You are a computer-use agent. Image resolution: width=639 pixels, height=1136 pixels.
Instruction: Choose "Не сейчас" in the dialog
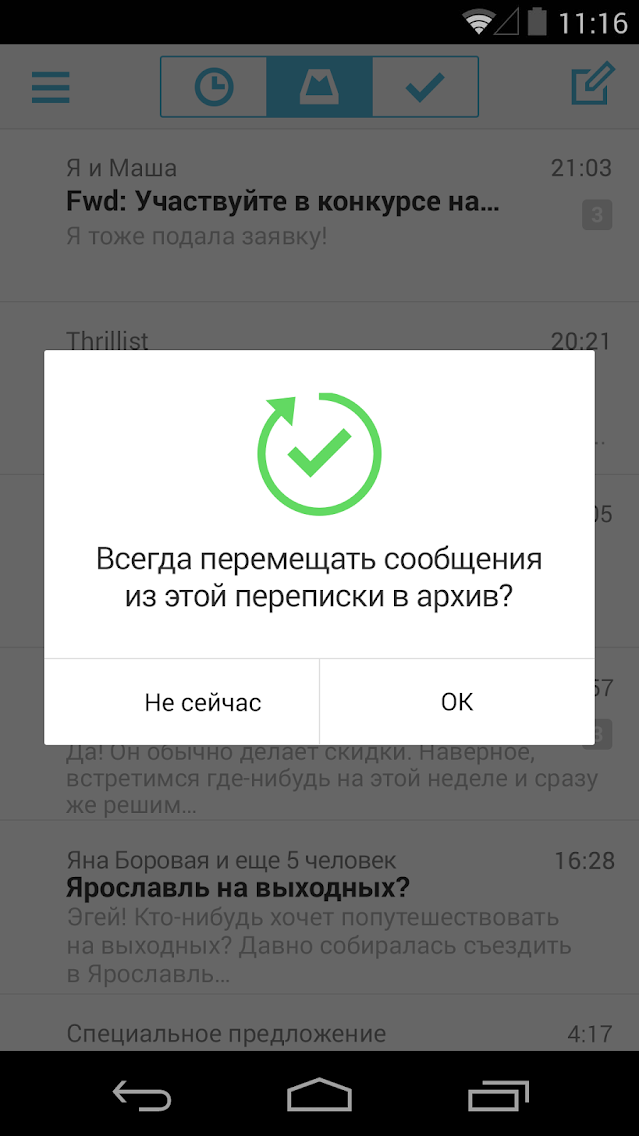[202, 702]
